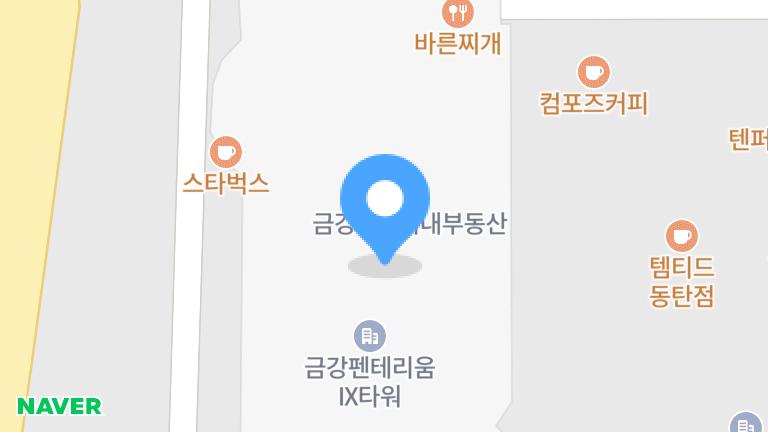Open the 금강펜테리움 IX타워 building marker
This screenshot has height=432, width=768.
tap(370, 335)
